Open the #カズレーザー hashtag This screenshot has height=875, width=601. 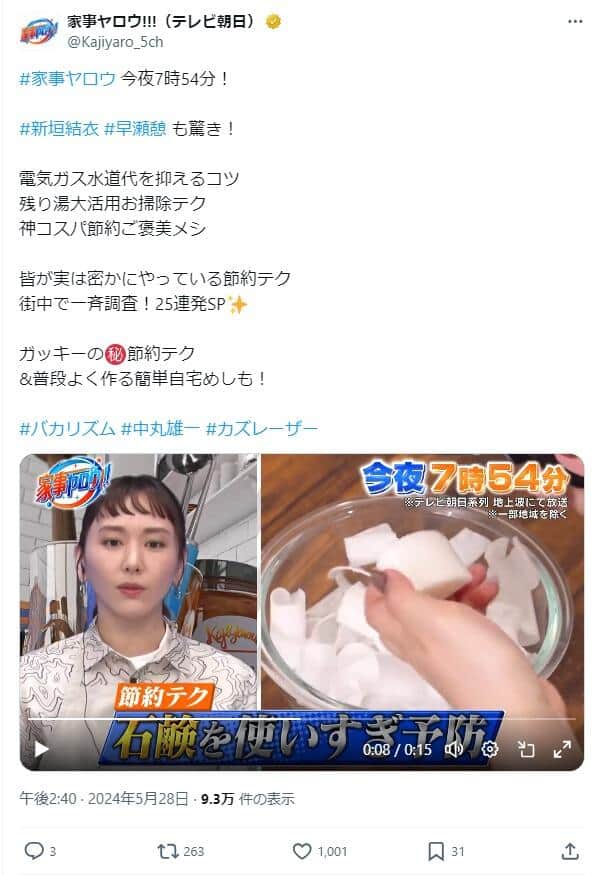(x=261, y=428)
